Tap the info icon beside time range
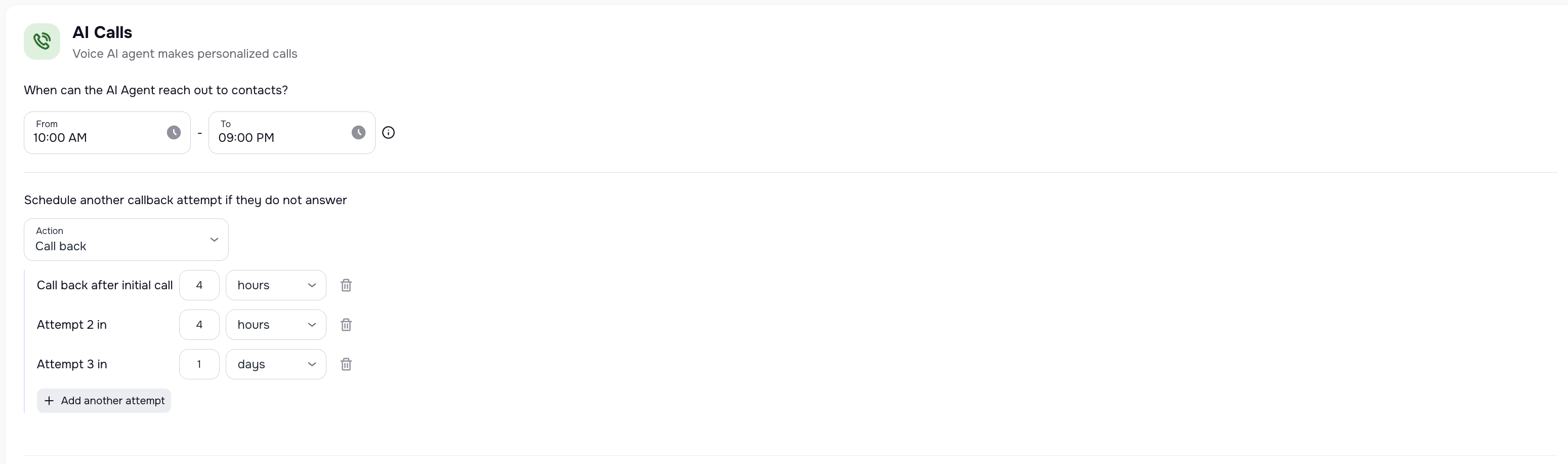This screenshot has height=464, width=1568. point(388,133)
